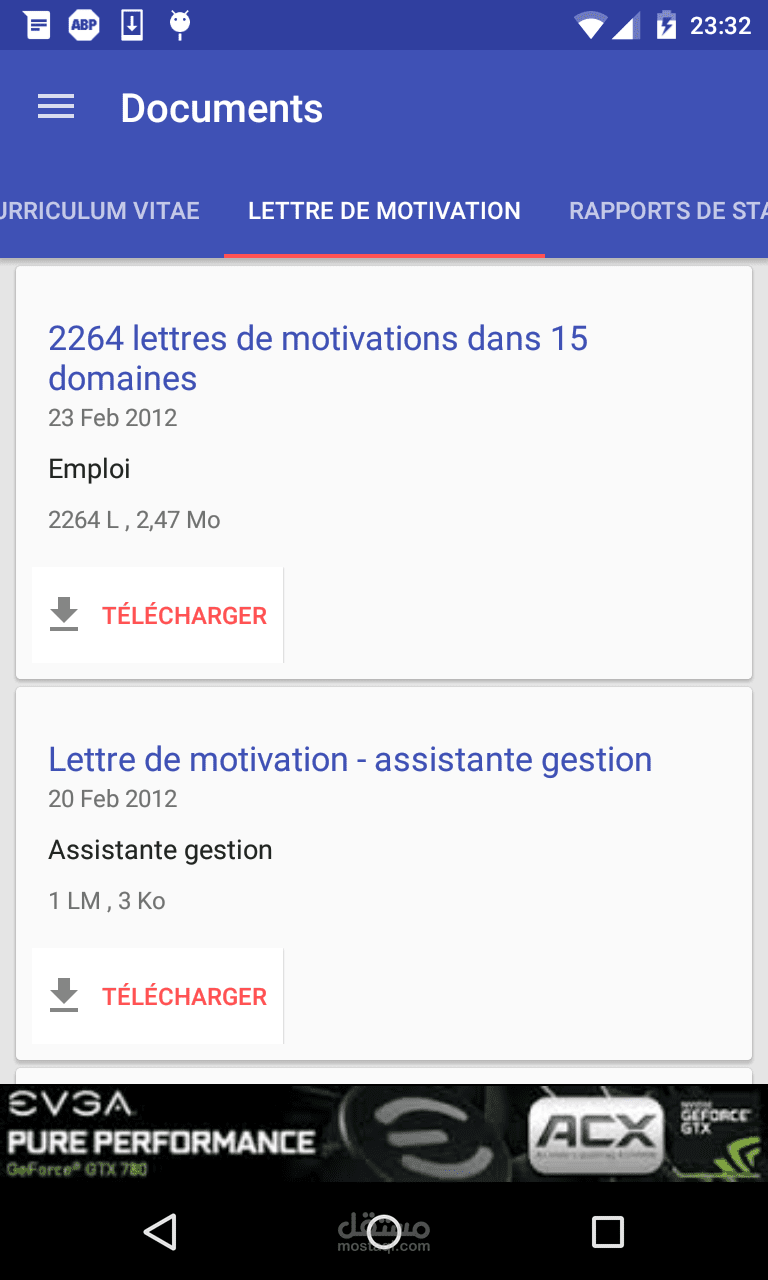Screen dimensions: 768x1280
Task: Open Lettre de motivation - assistante gestion
Action: coord(350,759)
